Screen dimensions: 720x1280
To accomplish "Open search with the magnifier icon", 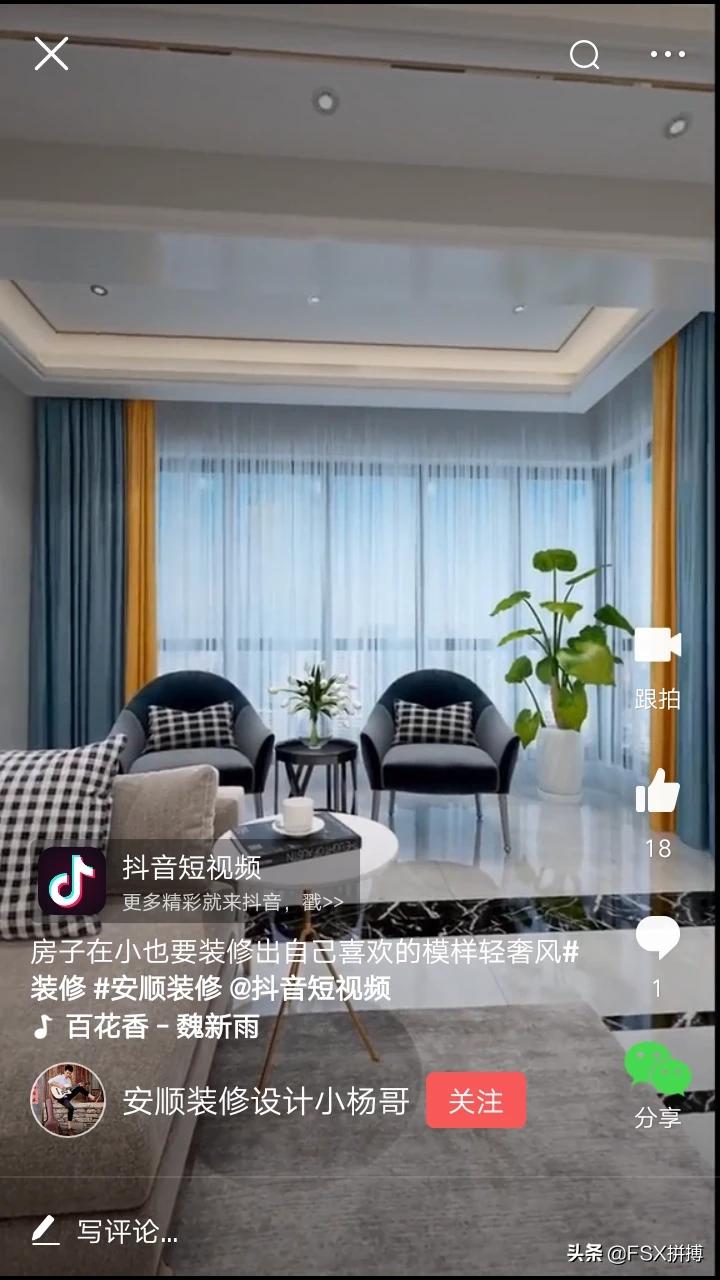I will [x=584, y=55].
